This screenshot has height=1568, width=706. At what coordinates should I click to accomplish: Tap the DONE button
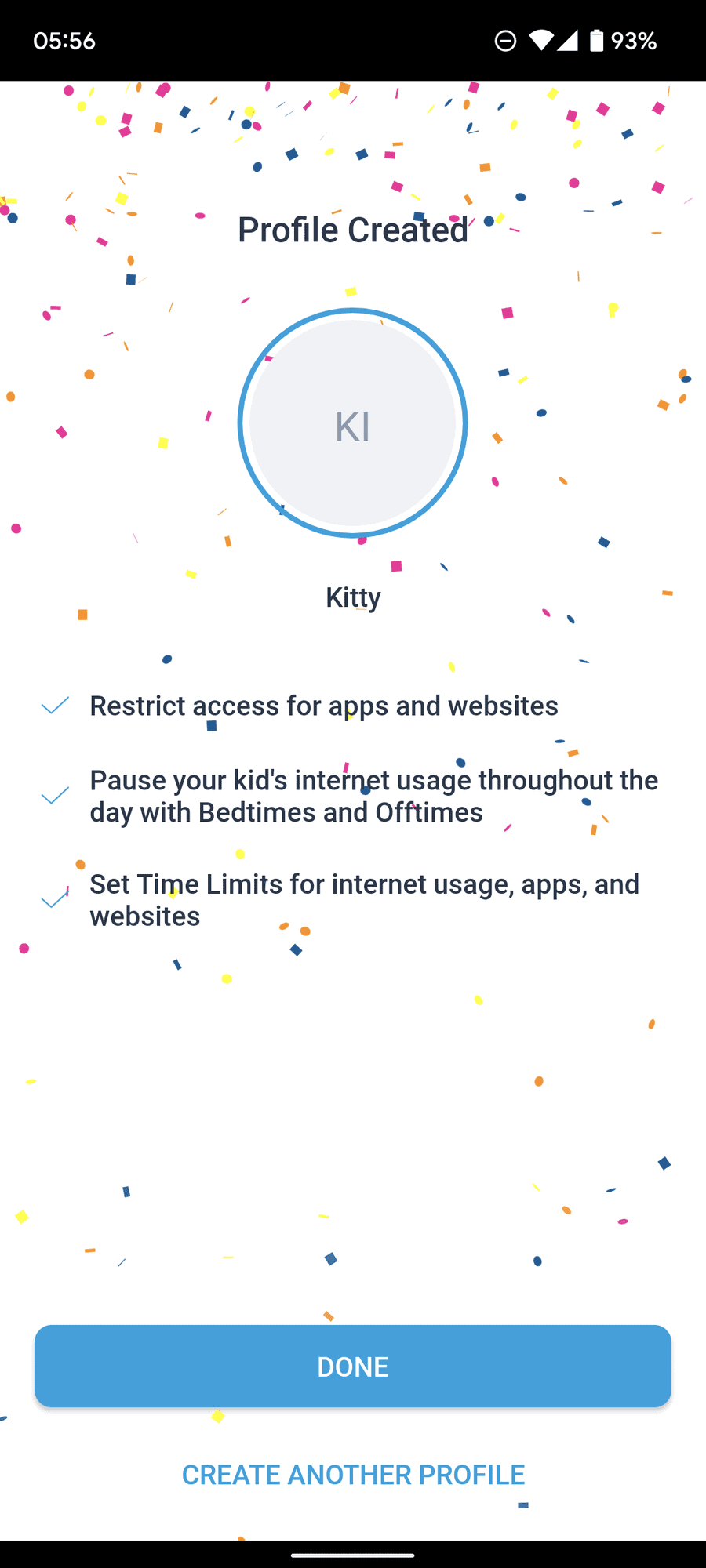(x=353, y=1366)
